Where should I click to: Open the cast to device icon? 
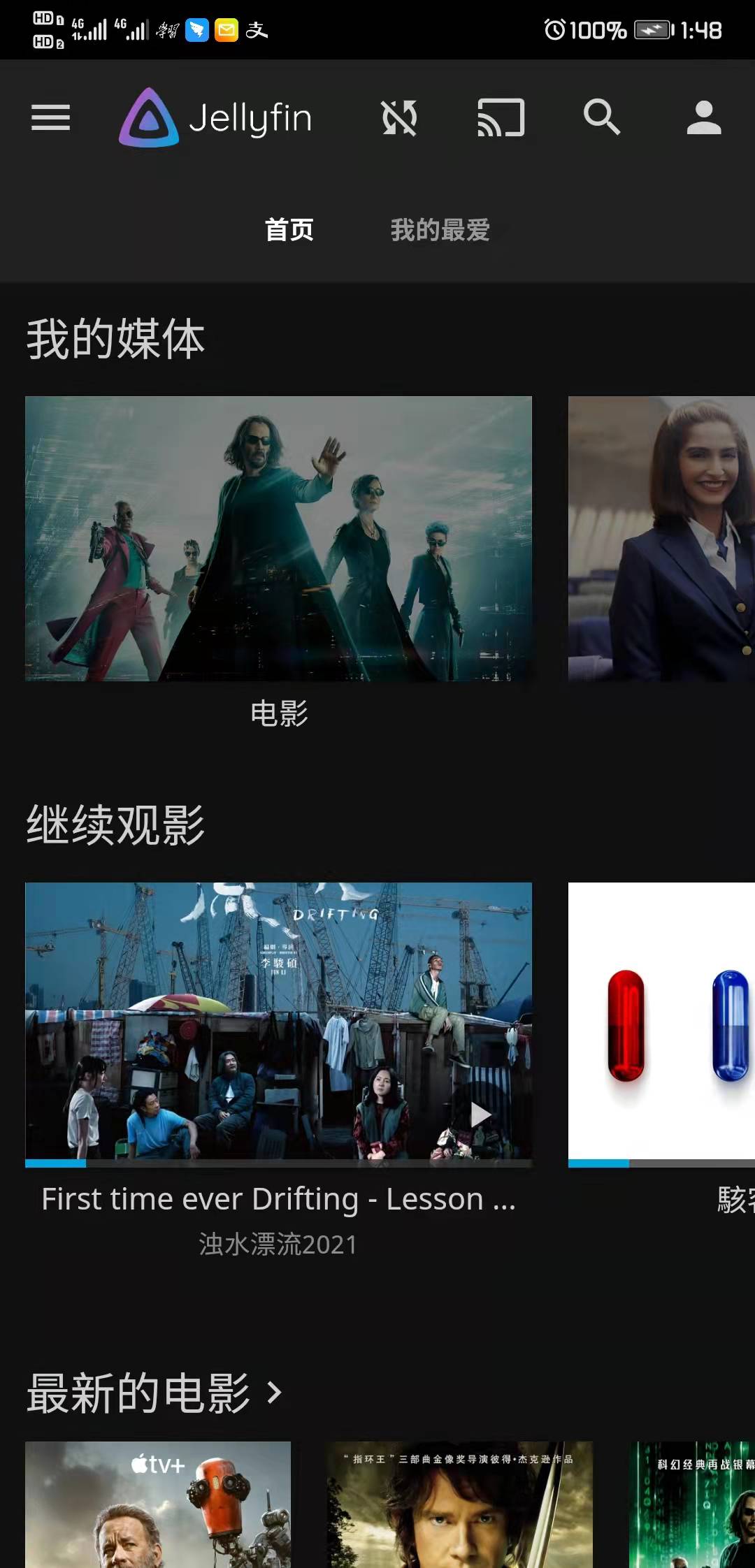coord(501,117)
